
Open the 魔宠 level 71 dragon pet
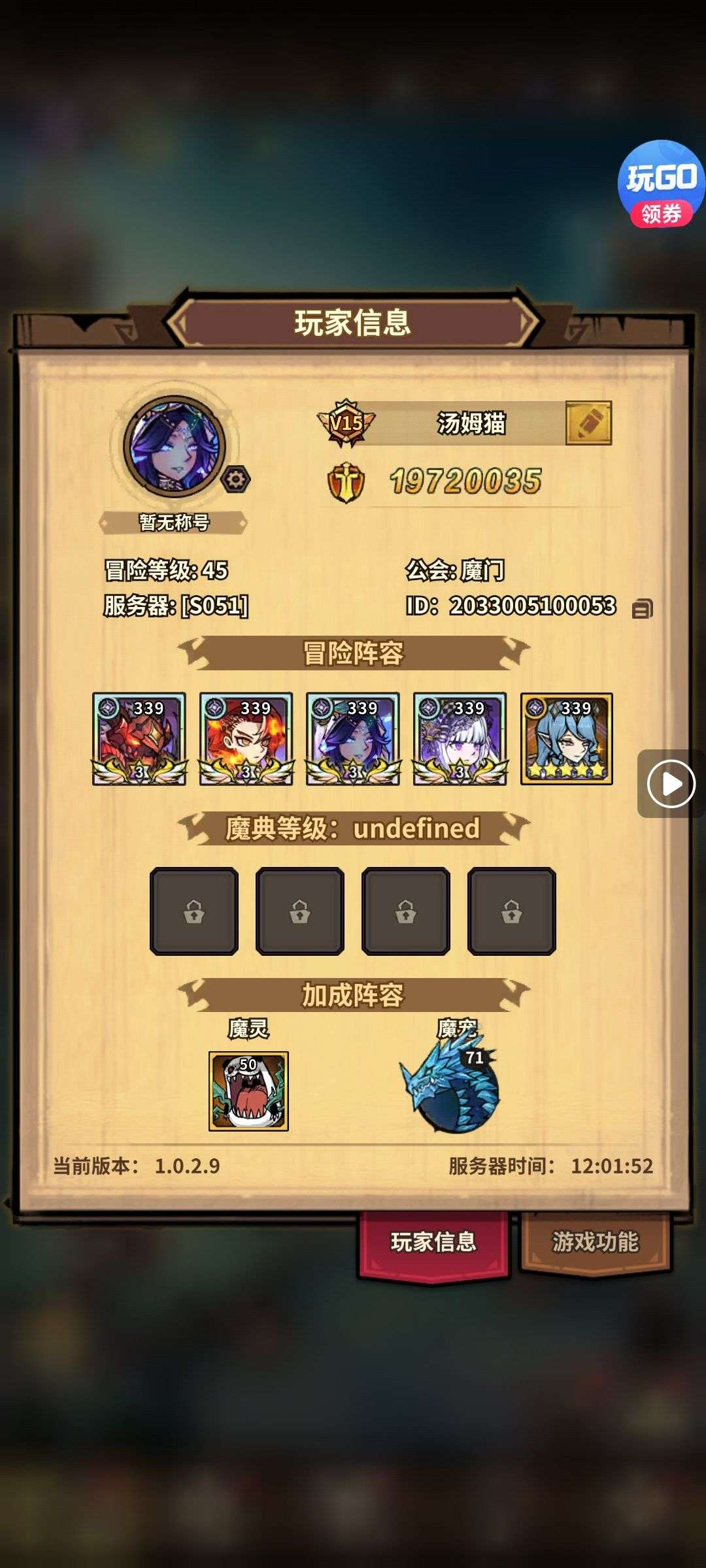pos(451,1085)
